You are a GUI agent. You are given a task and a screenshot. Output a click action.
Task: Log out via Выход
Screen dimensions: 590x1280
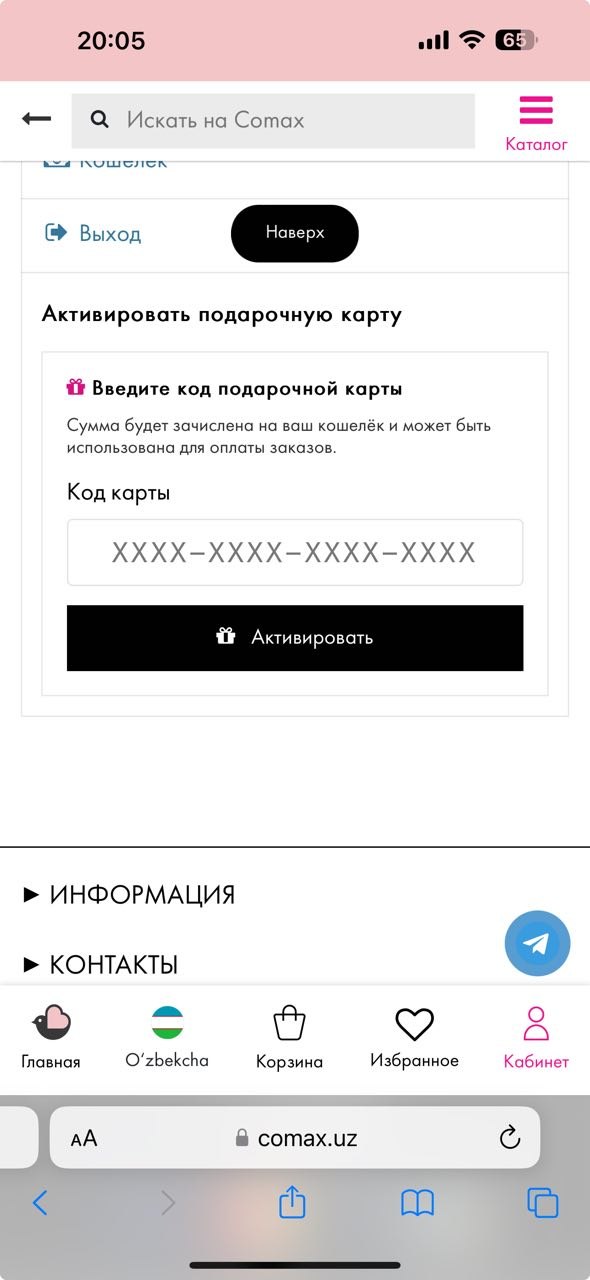[x=94, y=234]
